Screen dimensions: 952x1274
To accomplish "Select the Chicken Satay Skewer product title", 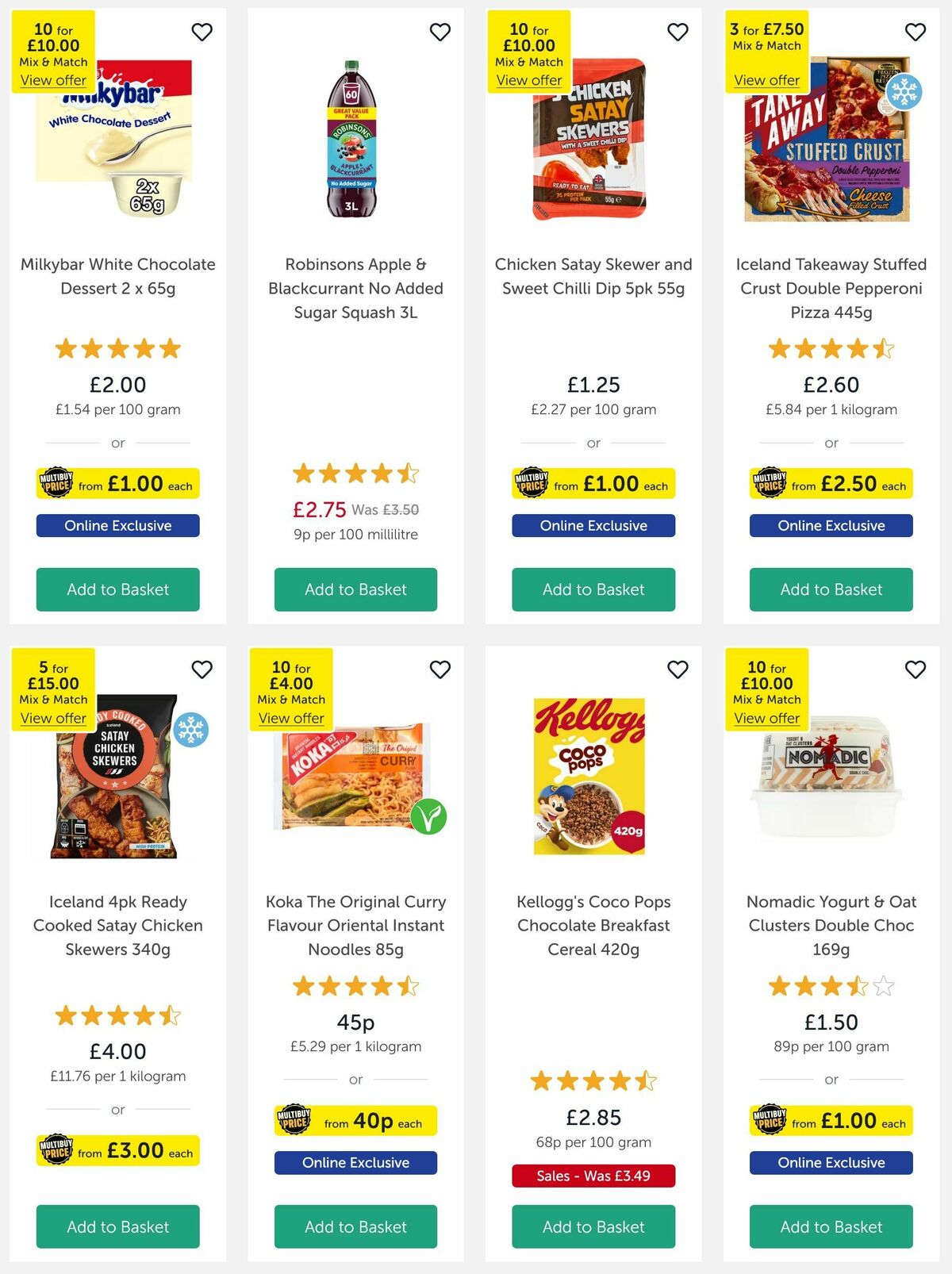I will coord(593,276).
